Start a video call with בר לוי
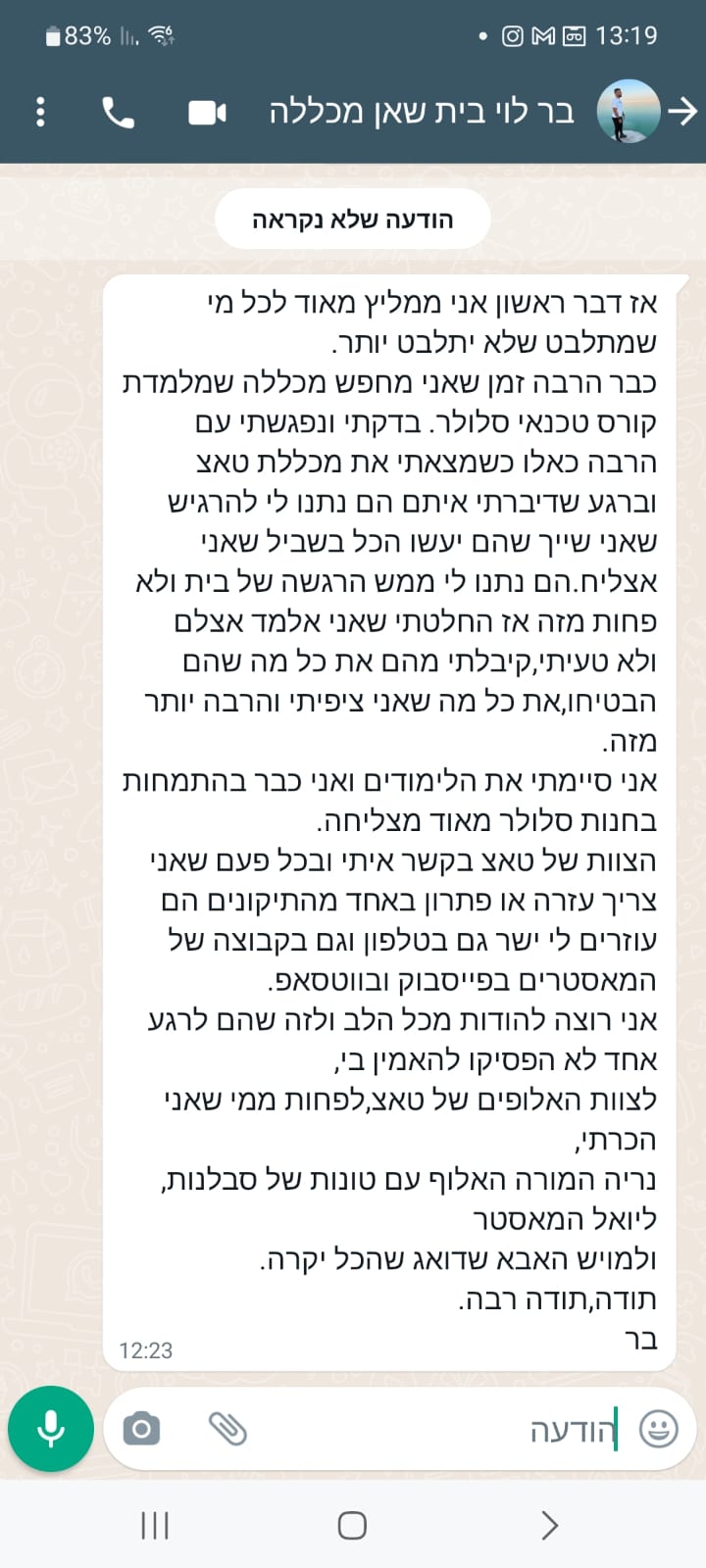706x1568 pixels. (207, 113)
